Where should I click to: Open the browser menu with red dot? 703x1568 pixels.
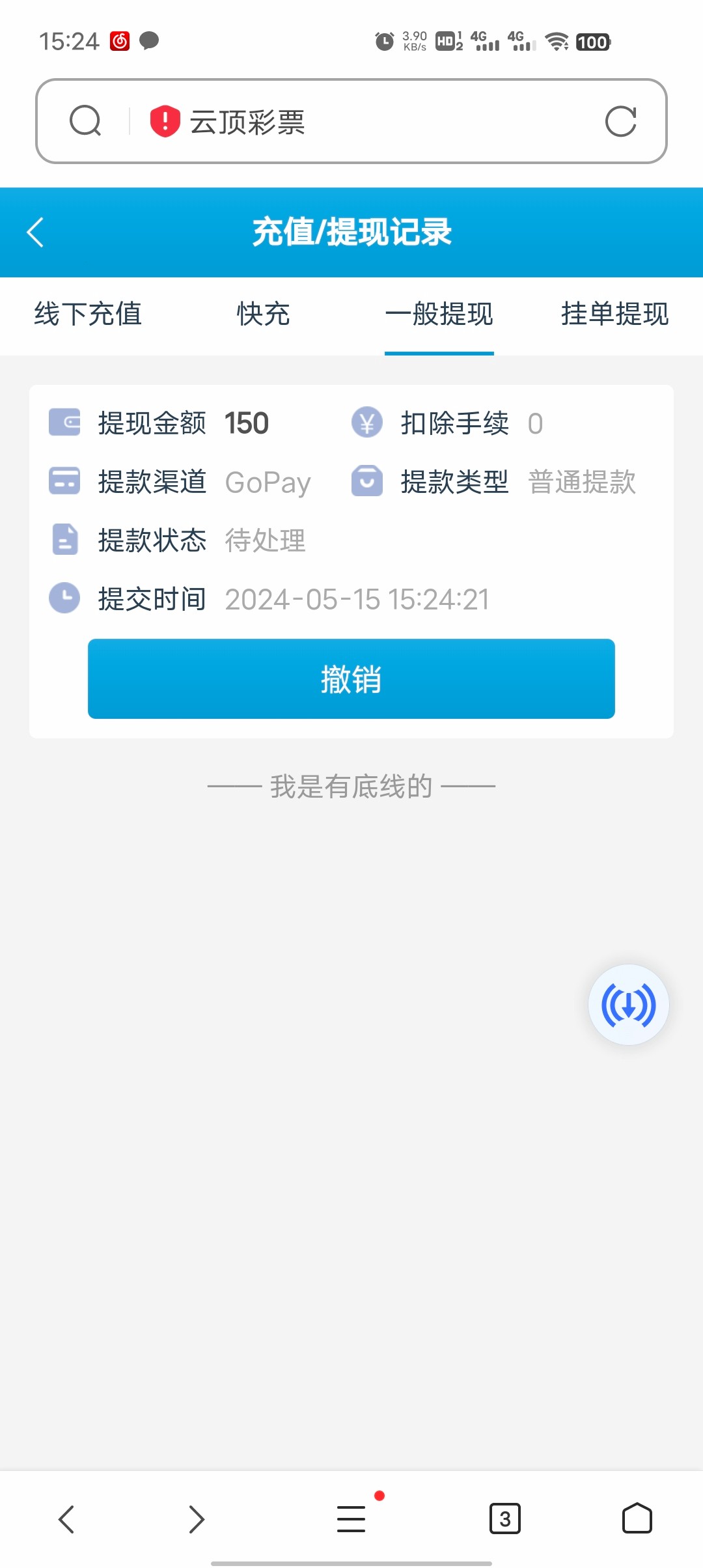coord(351,1519)
